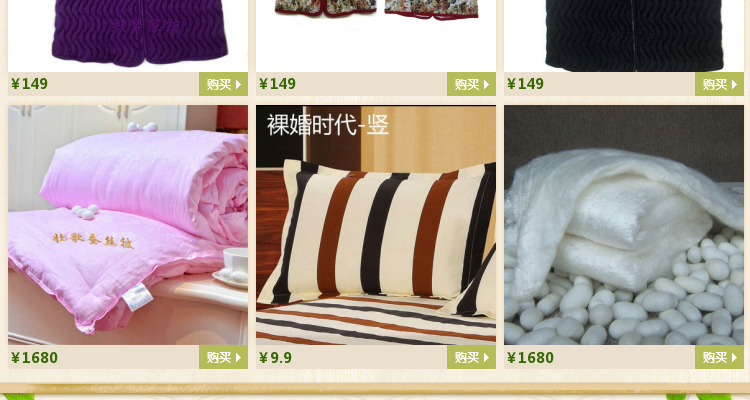Open the purple vest product tile
Viewport: 750px width, 400px height.
128,35
